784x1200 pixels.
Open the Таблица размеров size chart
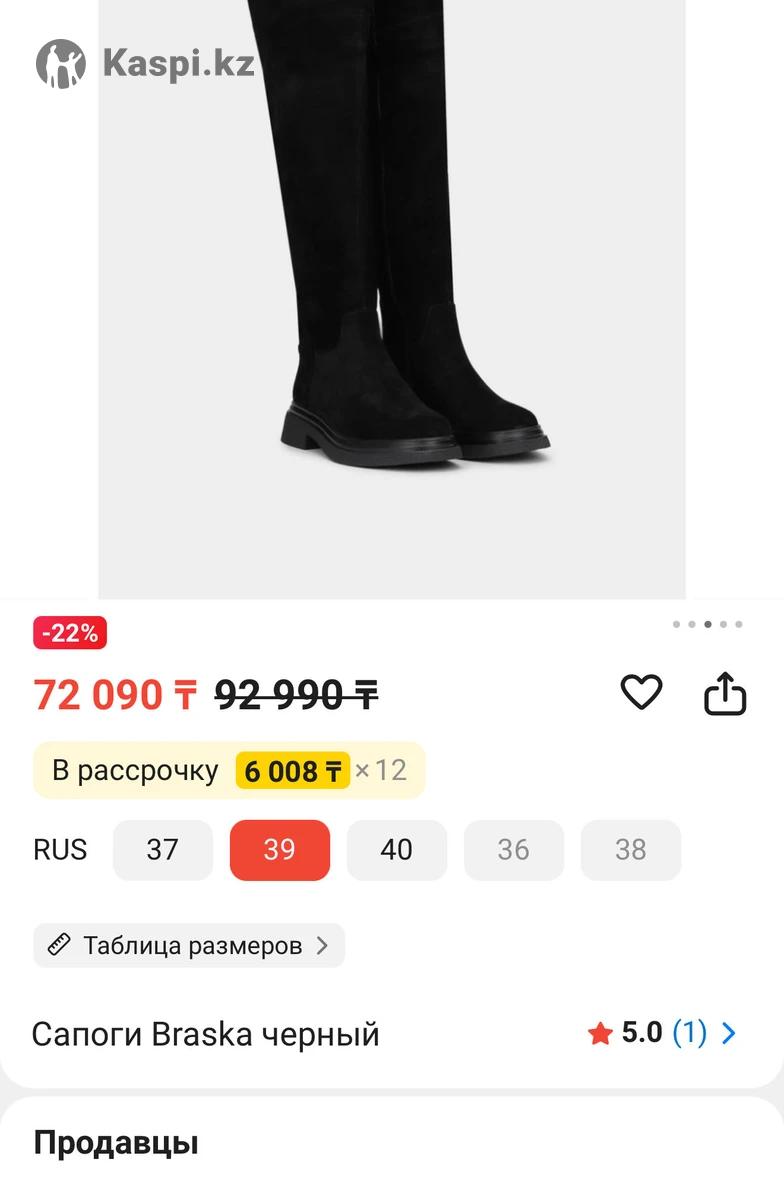189,945
